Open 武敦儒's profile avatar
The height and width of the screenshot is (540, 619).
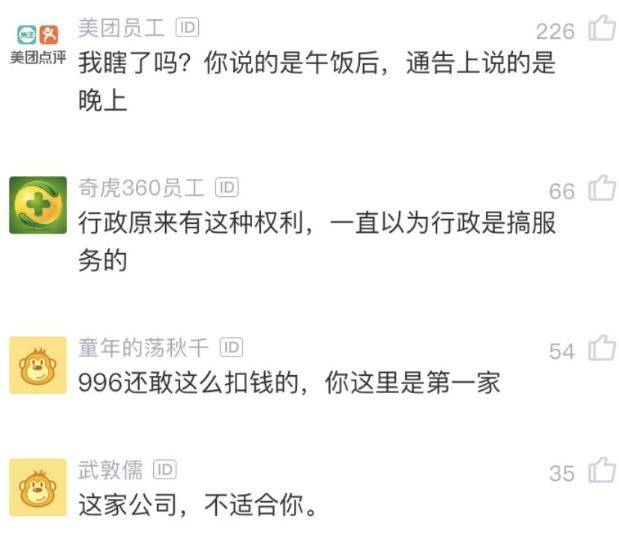point(38,488)
